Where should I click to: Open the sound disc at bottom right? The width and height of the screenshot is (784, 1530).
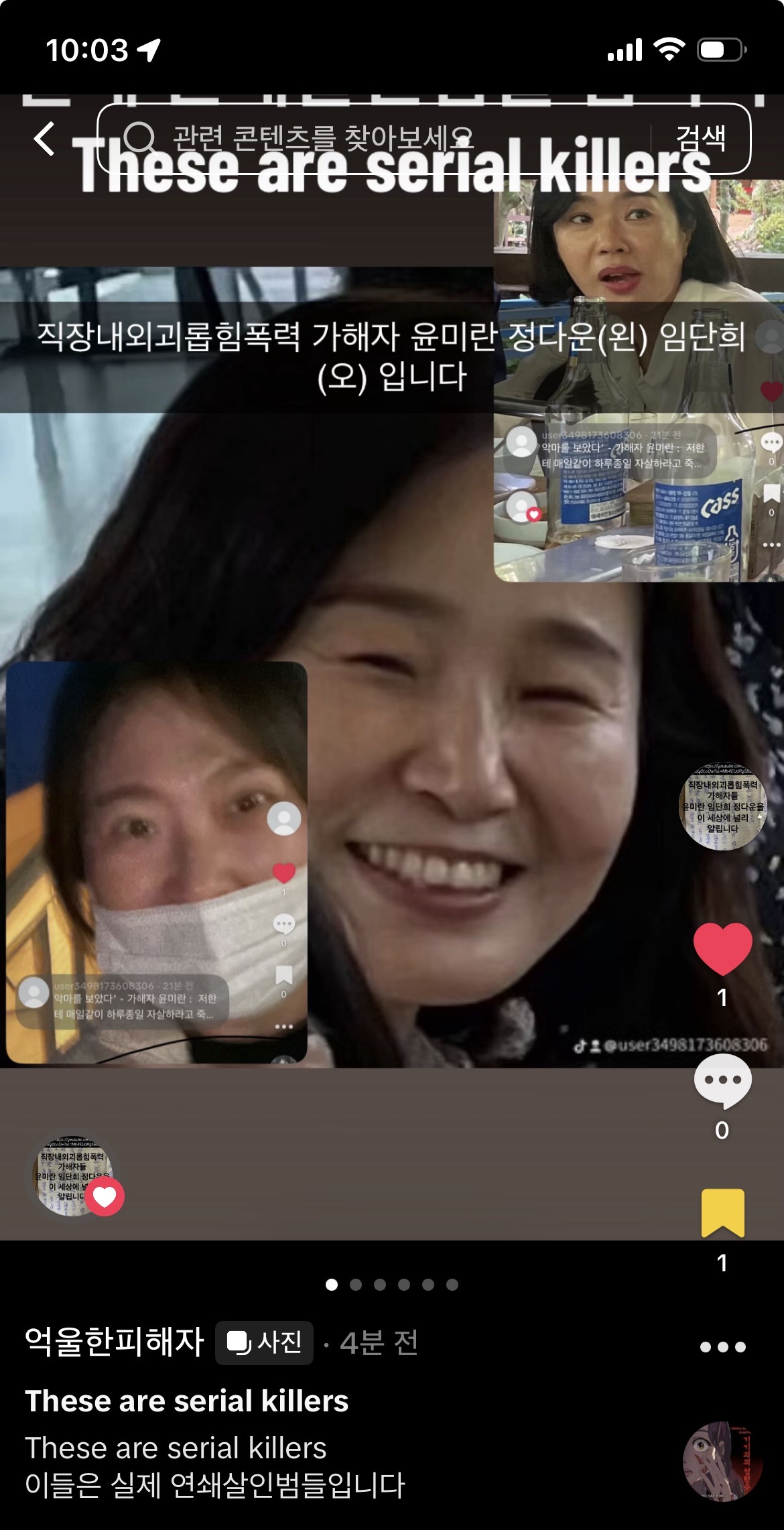pyautogui.click(x=722, y=1462)
